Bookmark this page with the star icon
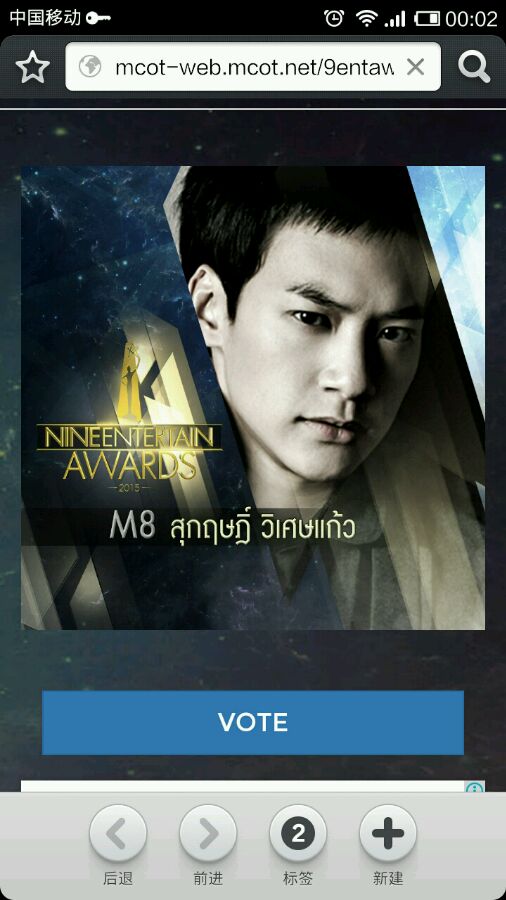 pos(33,67)
